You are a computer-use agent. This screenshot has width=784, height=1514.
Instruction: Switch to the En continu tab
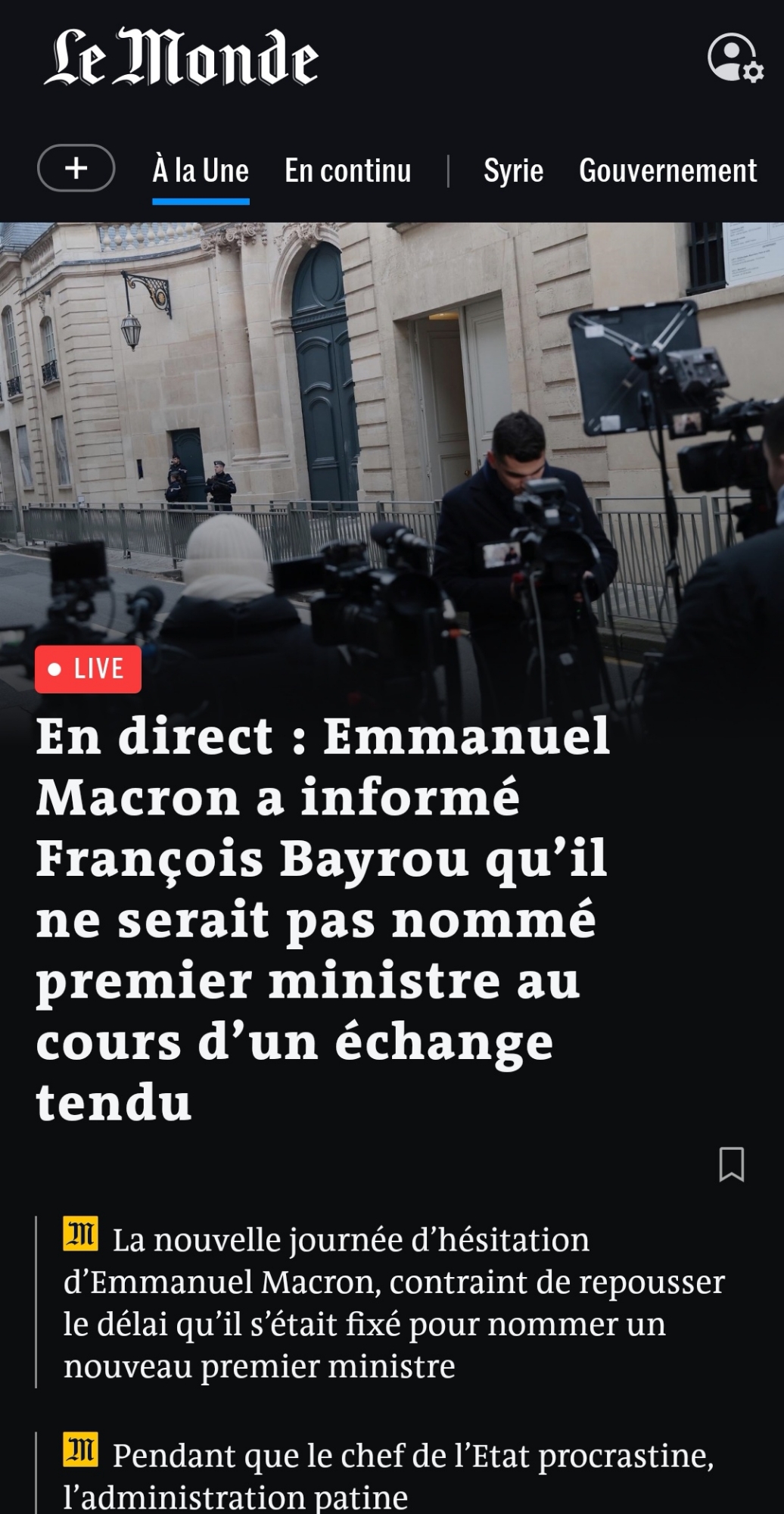coord(347,171)
